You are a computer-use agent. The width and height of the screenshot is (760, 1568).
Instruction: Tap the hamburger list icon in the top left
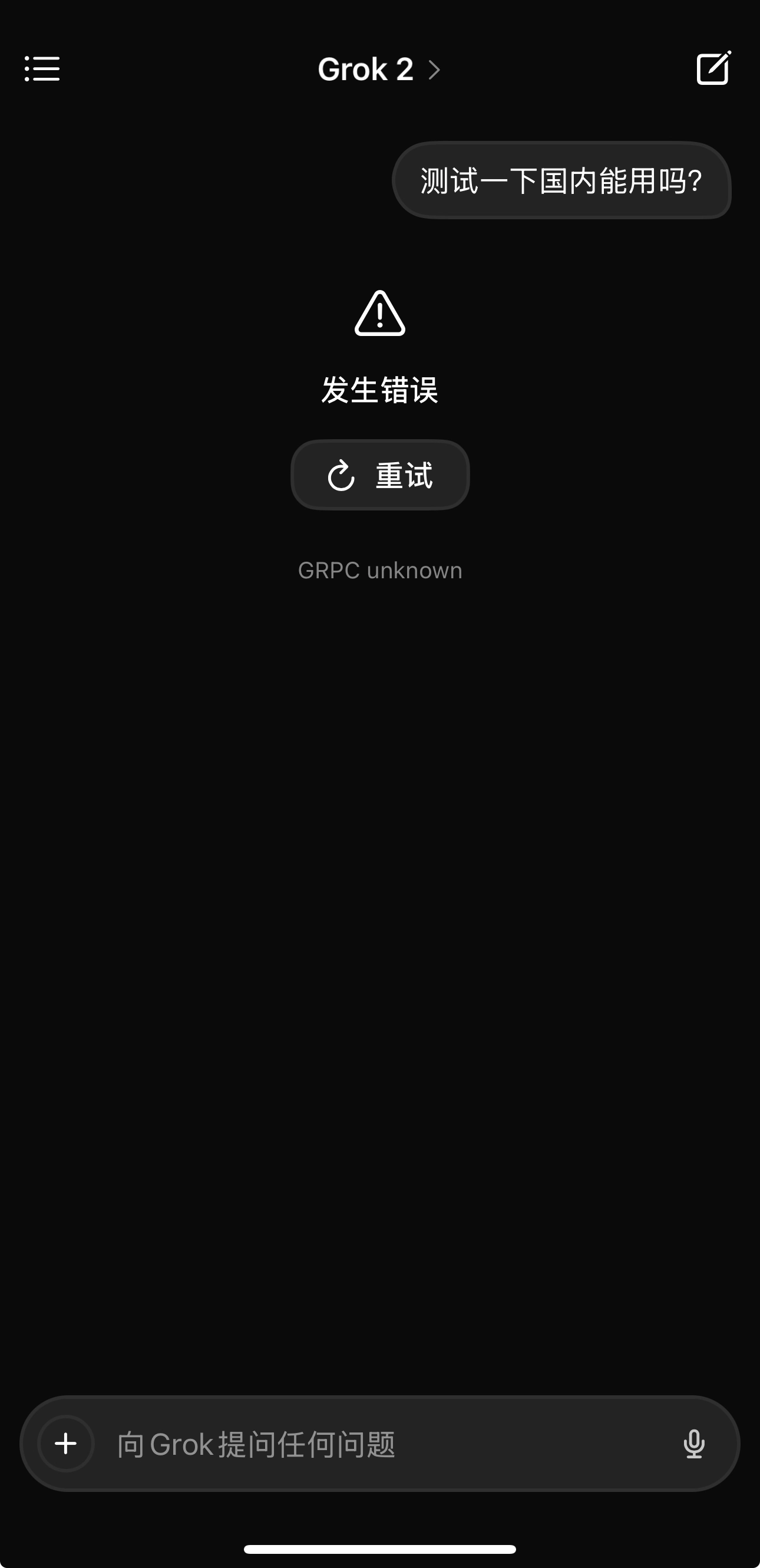tap(41, 70)
